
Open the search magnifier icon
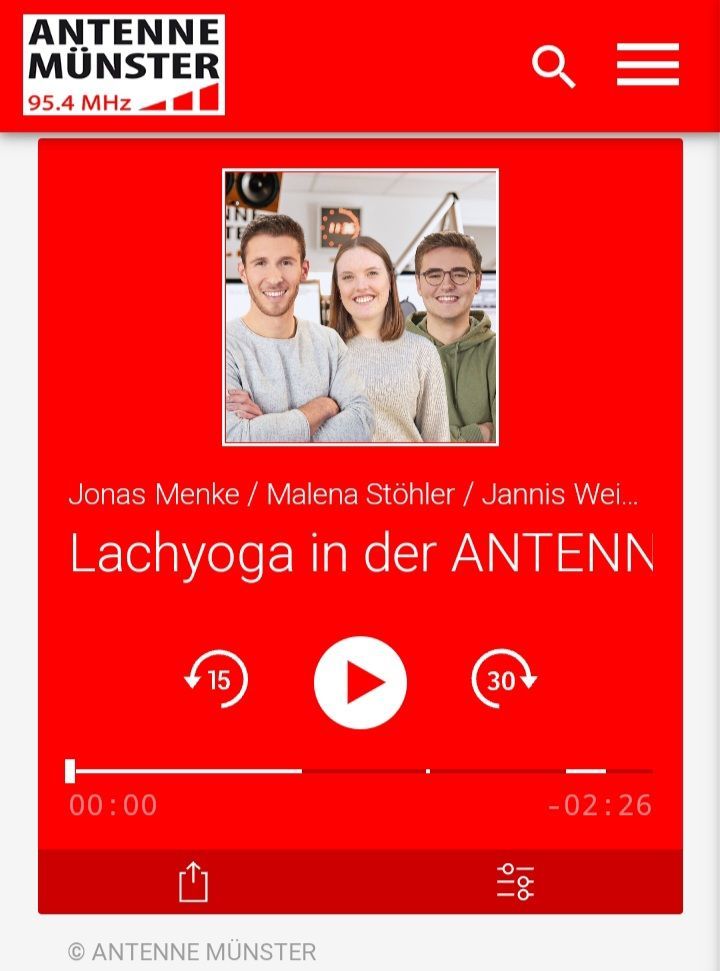(x=553, y=66)
